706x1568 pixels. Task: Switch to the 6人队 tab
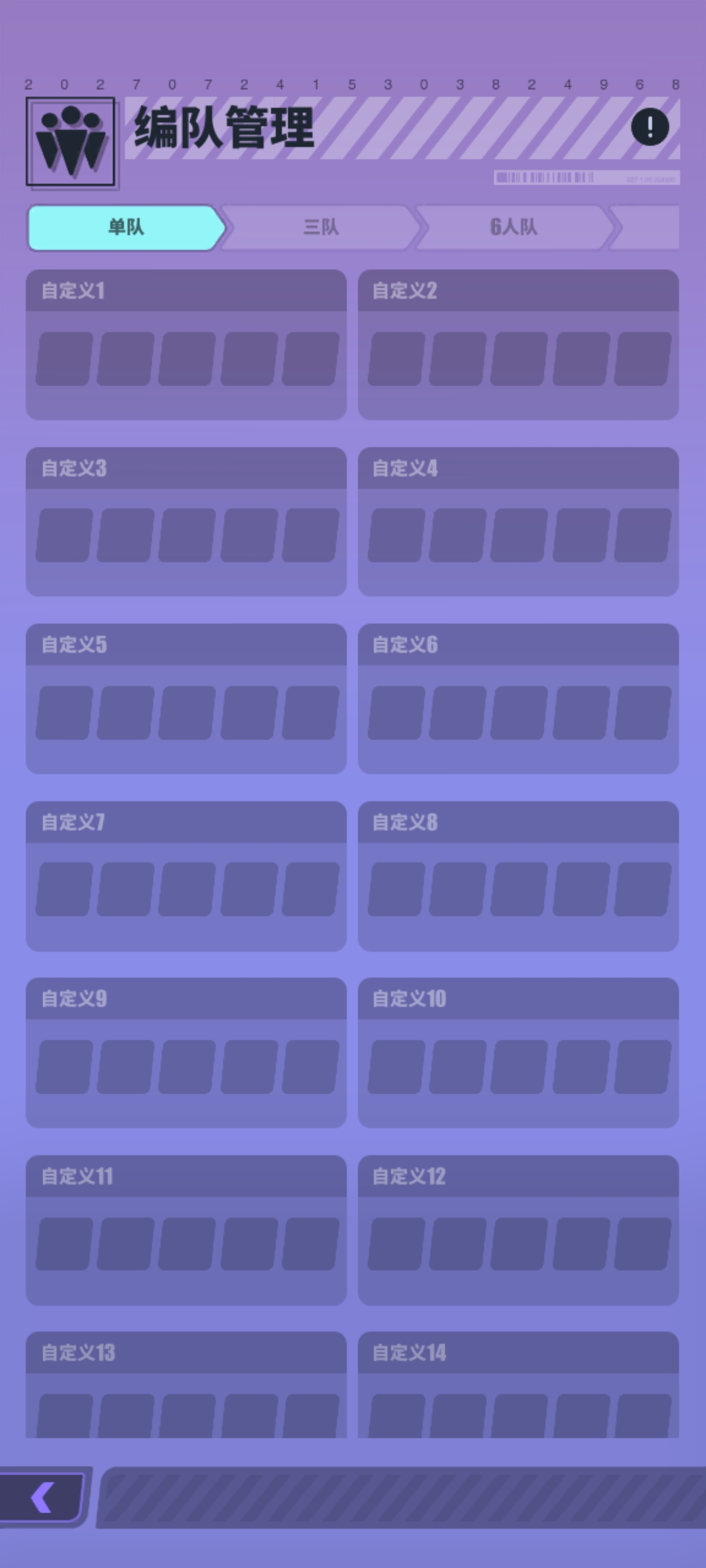click(x=514, y=227)
